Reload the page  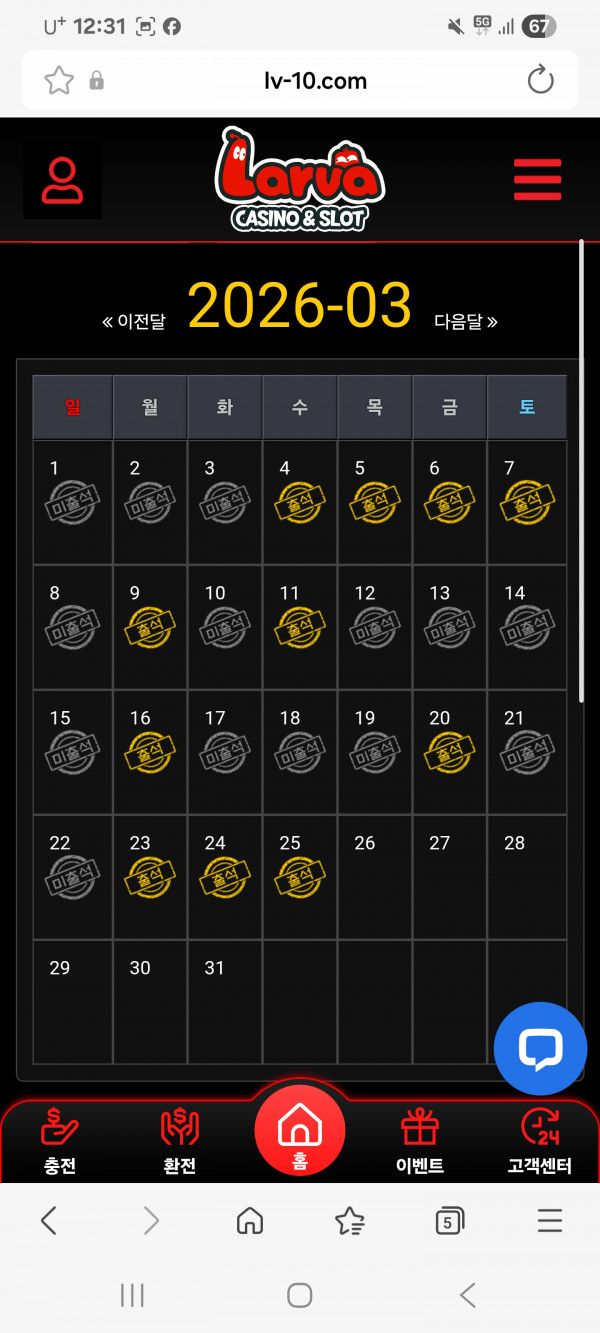540,80
